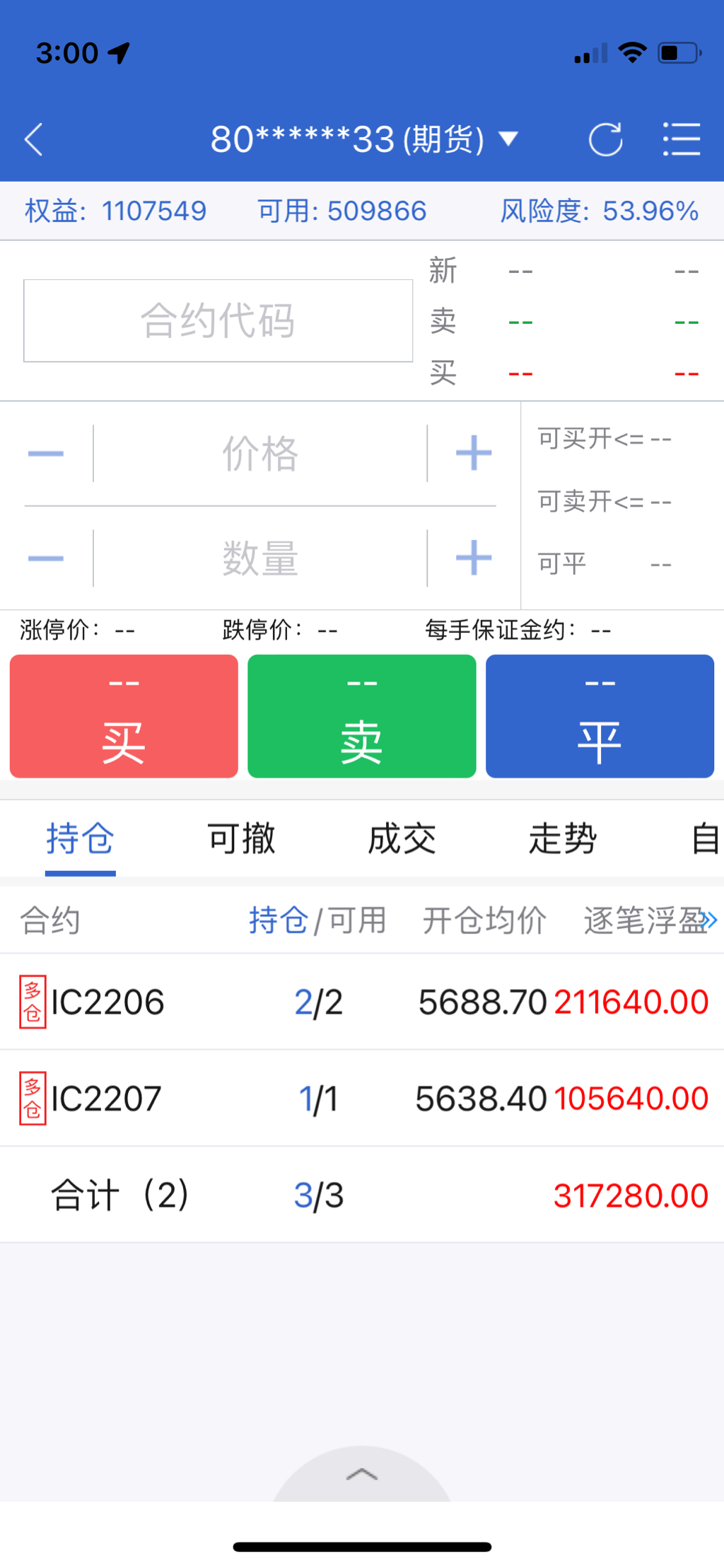Image resolution: width=724 pixels, height=1568 pixels.
Task: Open the list menu icon
Action: click(682, 139)
